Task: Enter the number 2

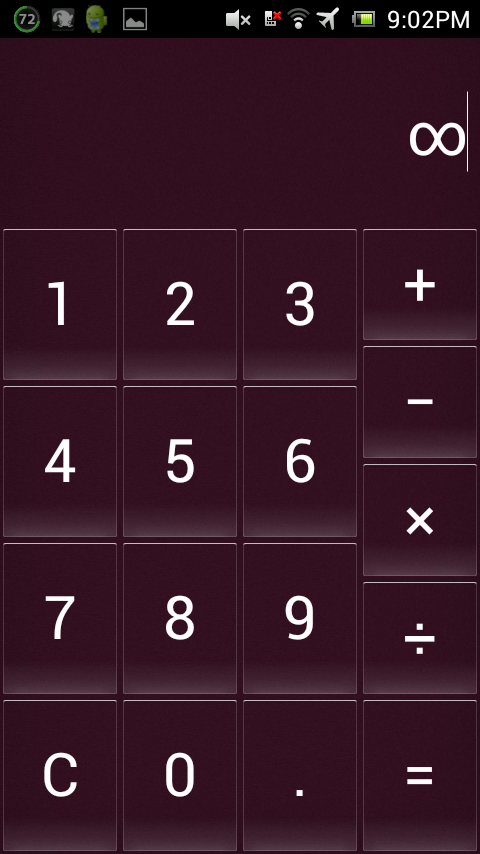Action: pyautogui.click(x=180, y=304)
